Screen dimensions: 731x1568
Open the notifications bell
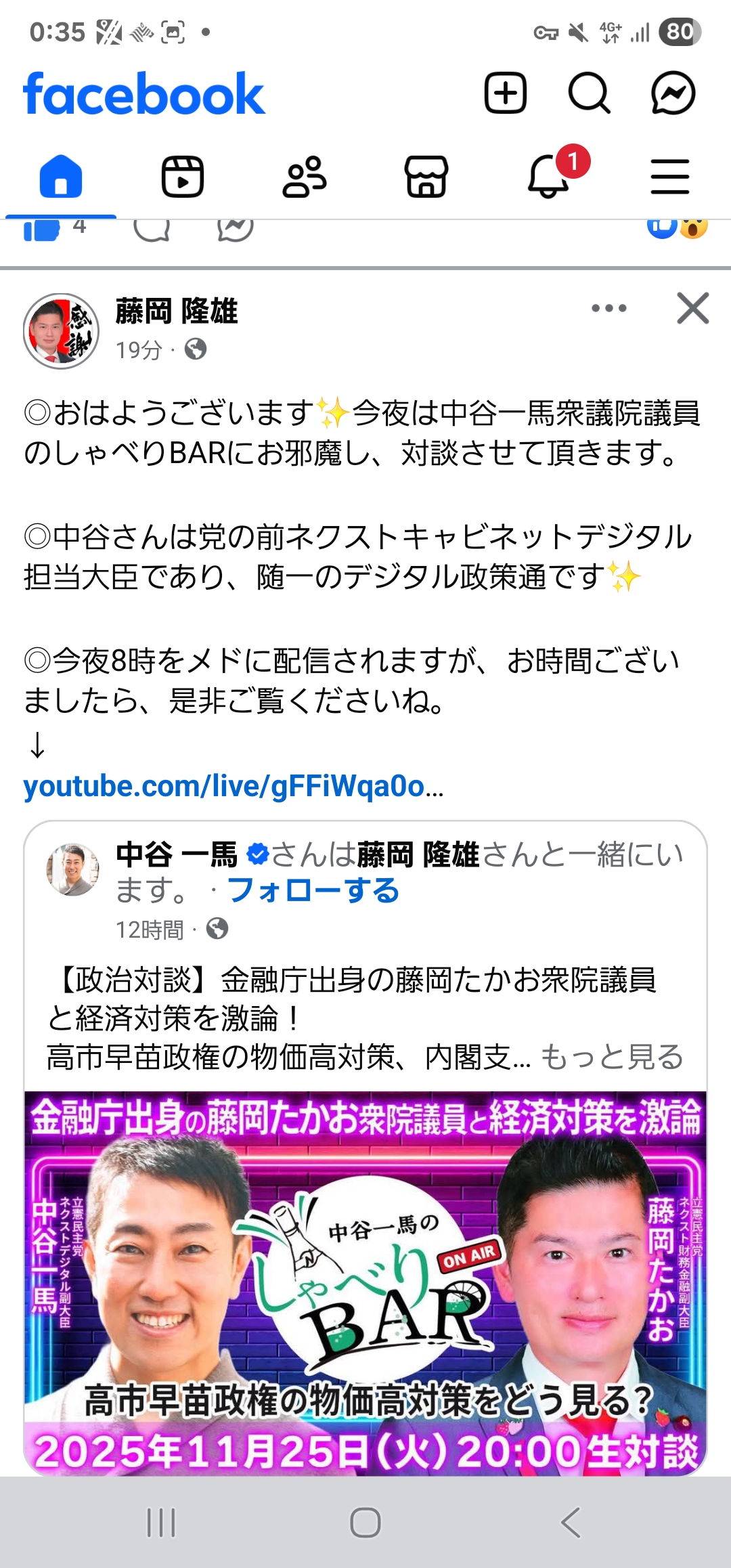coord(550,177)
